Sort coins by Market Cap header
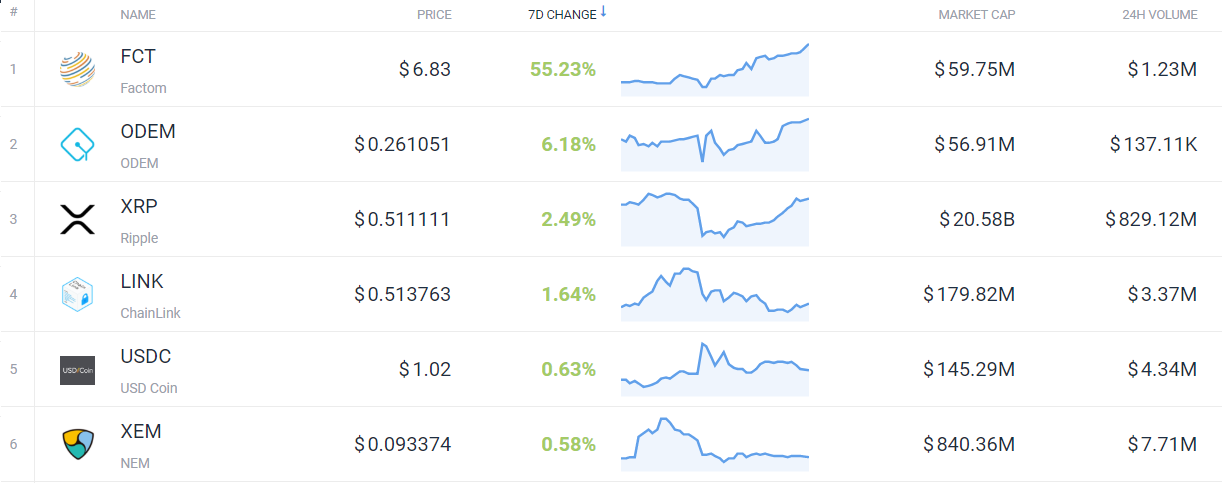 pyautogui.click(x=976, y=15)
